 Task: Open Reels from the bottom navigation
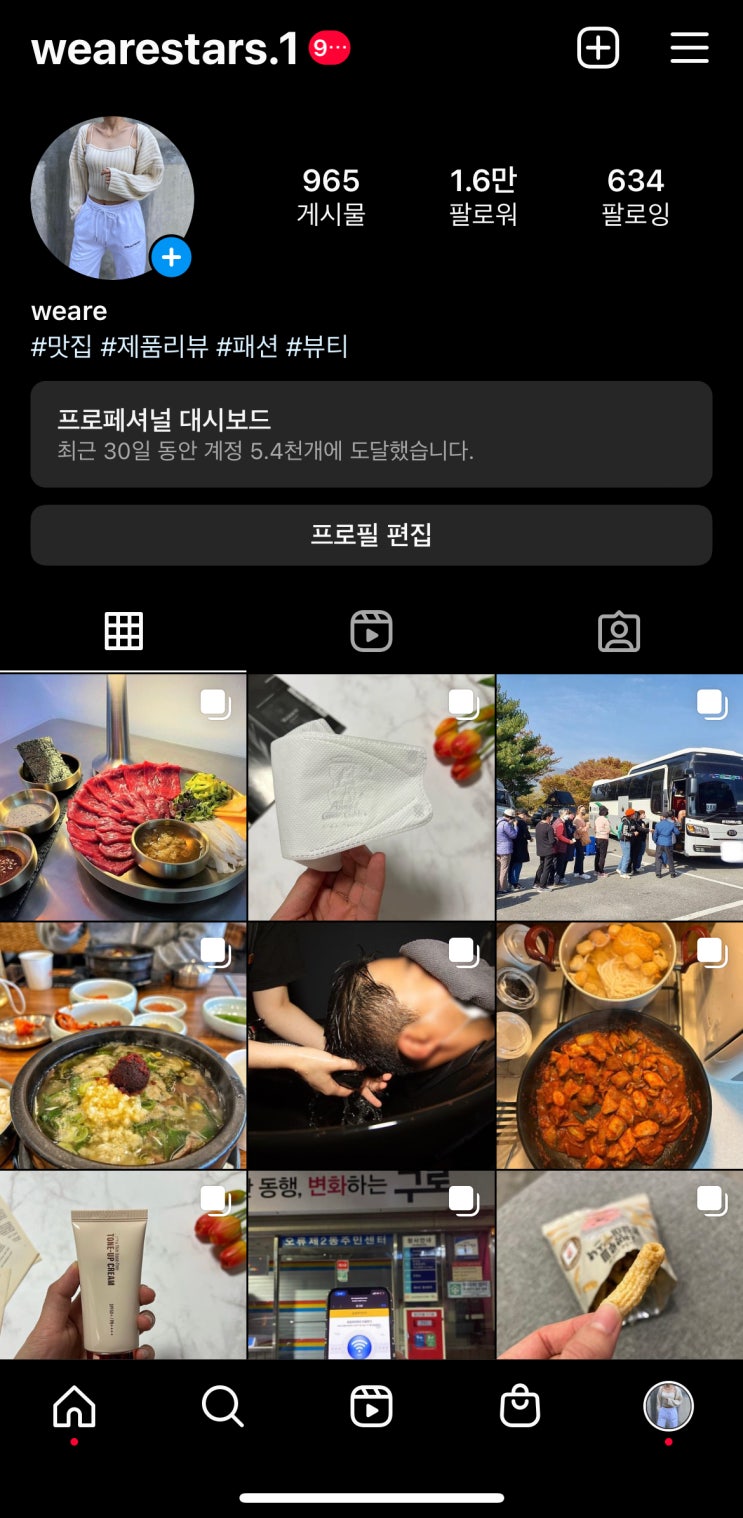pos(371,1407)
